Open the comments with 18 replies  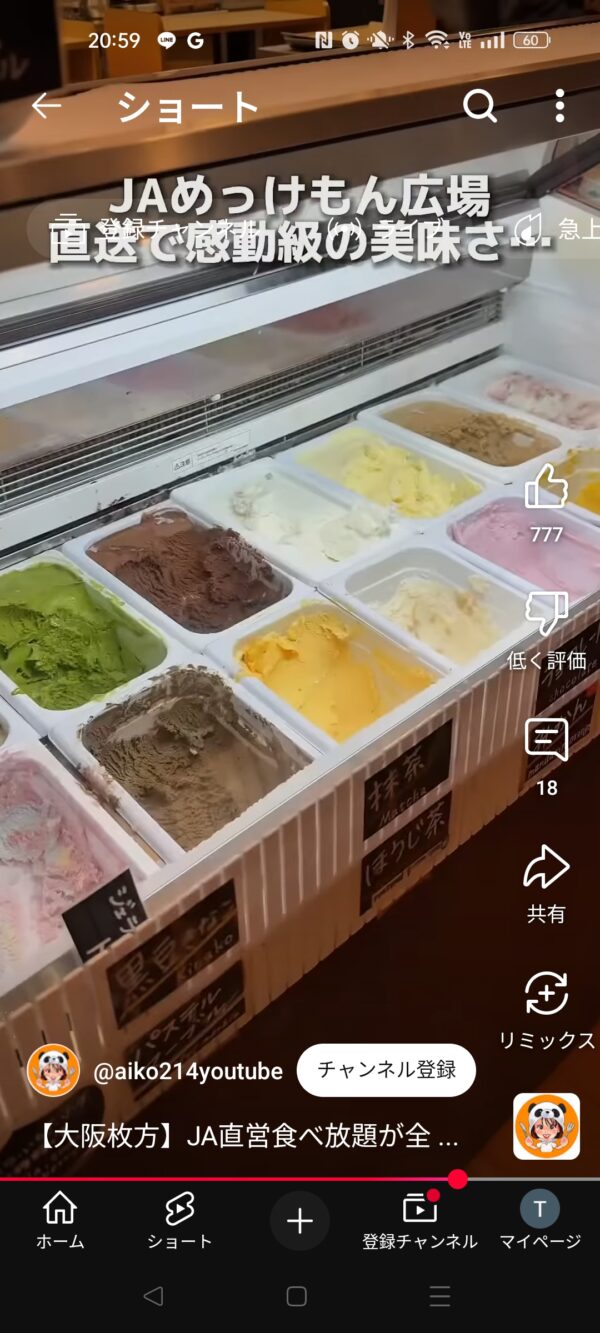(x=546, y=741)
